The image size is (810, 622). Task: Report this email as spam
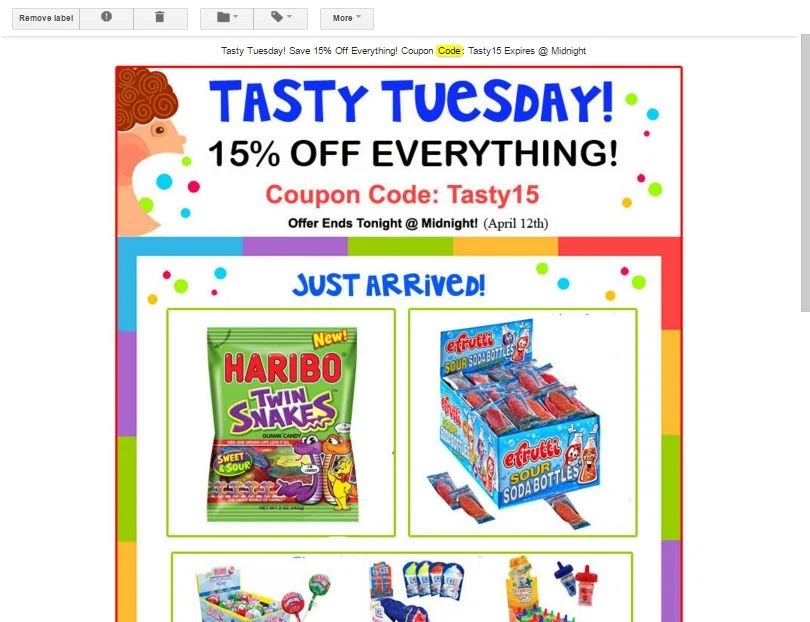pyautogui.click(x=107, y=18)
